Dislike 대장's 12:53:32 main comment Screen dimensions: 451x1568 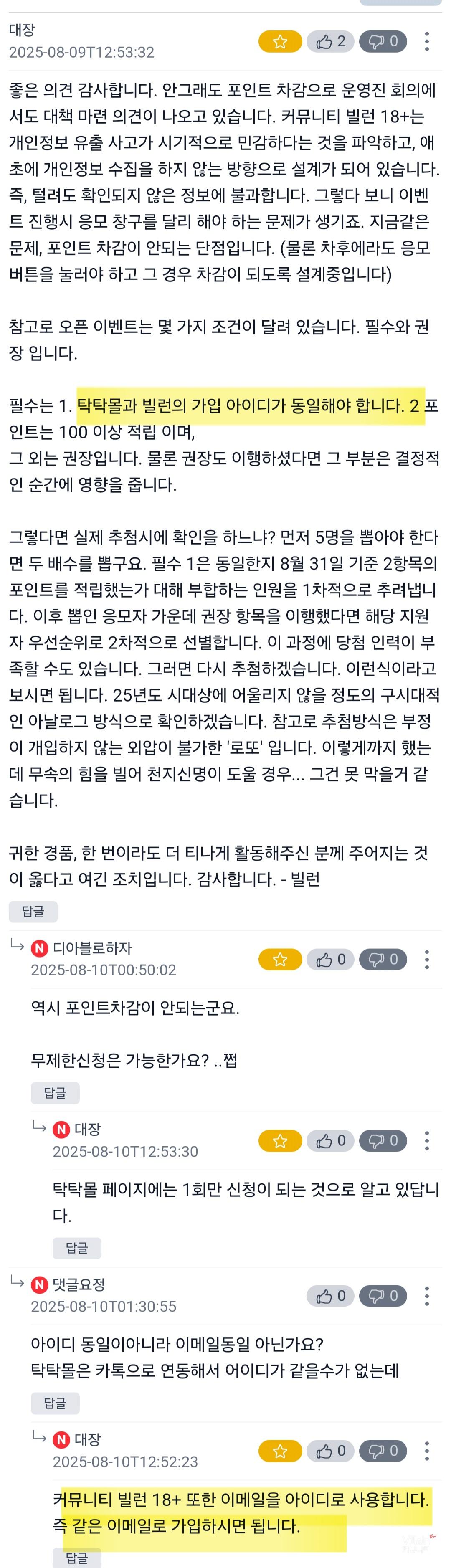click(382, 41)
